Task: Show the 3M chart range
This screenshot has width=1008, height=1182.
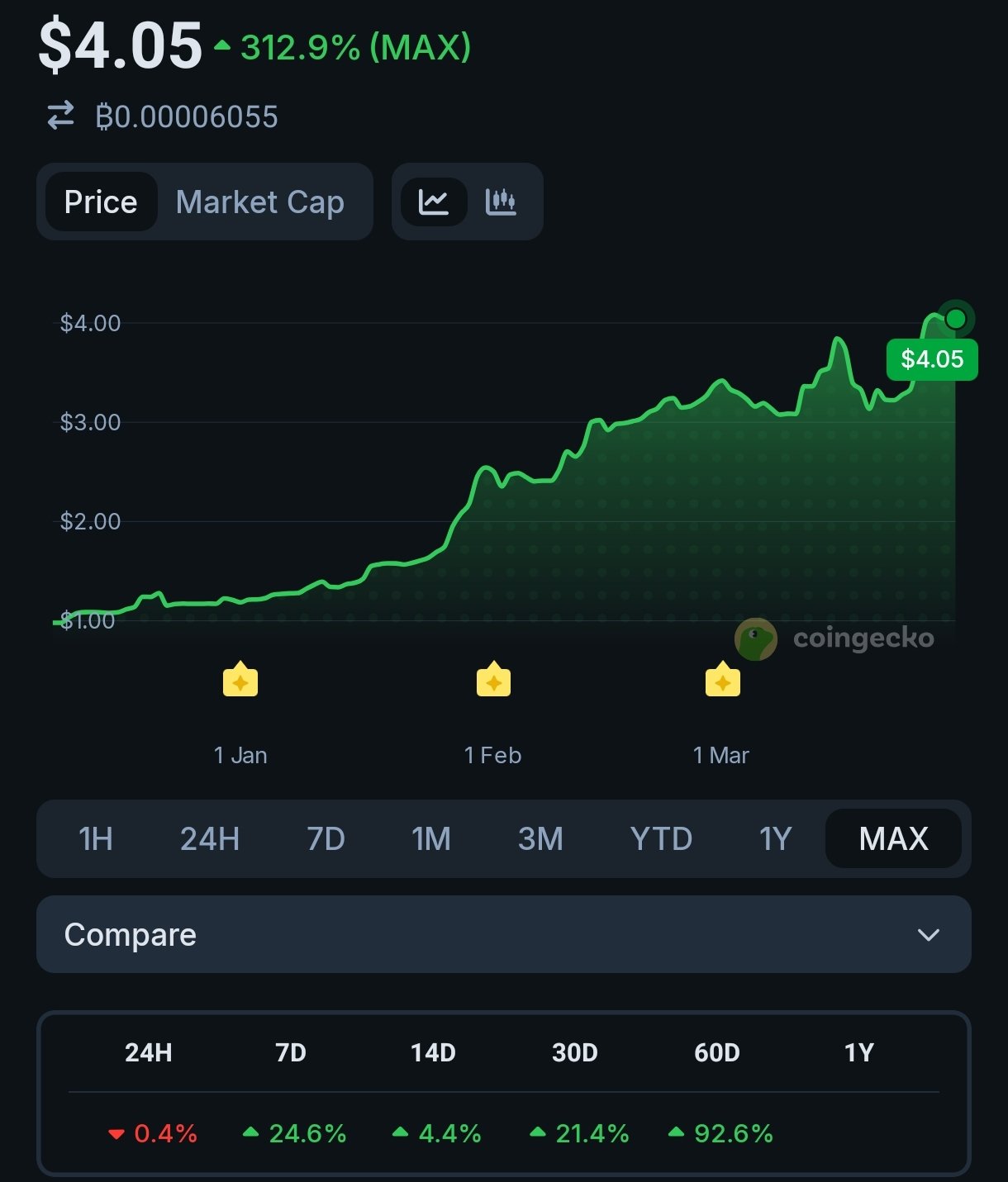Action: [x=540, y=839]
